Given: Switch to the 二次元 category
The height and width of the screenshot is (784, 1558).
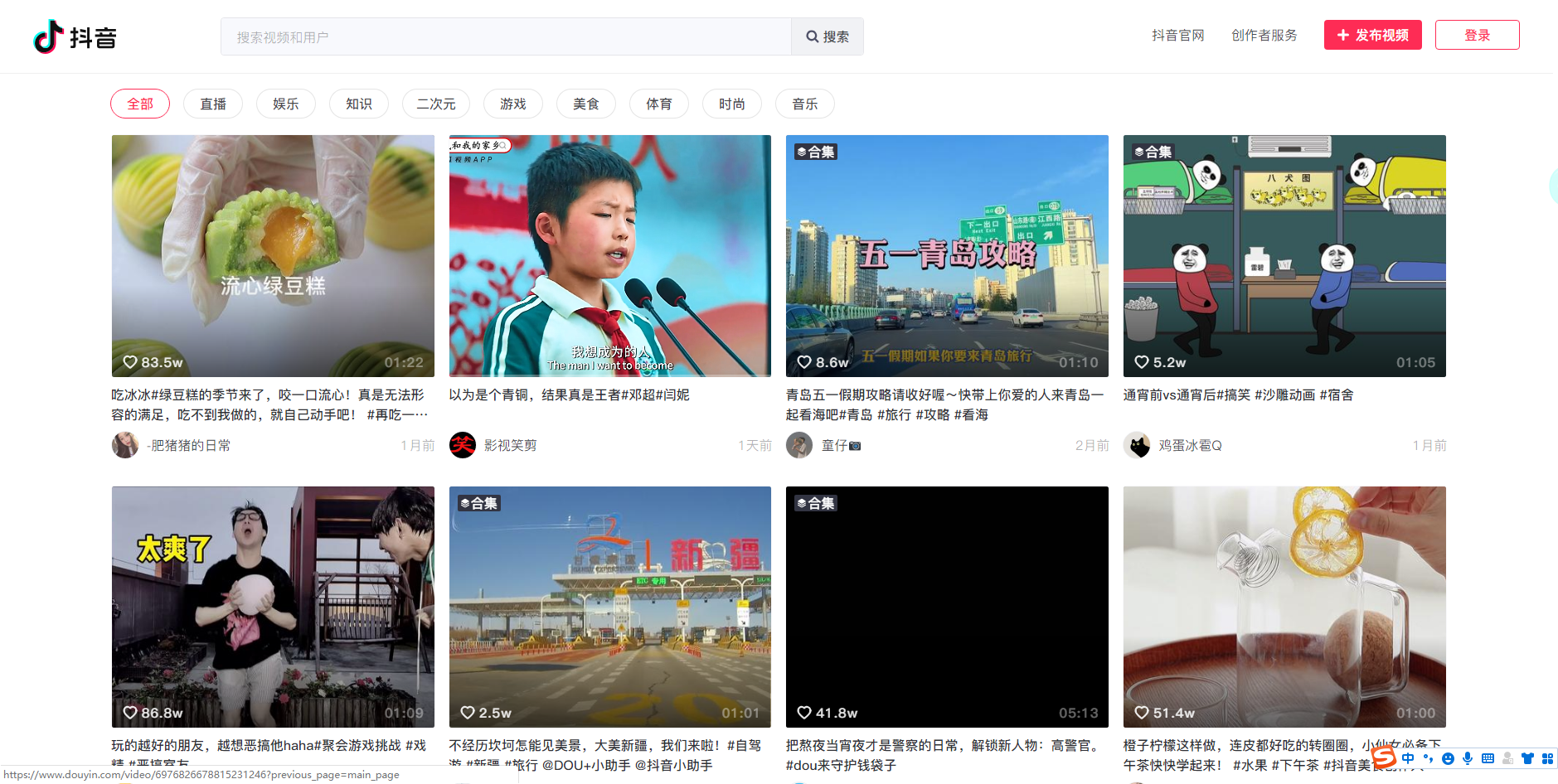Looking at the screenshot, I should click(x=436, y=104).
